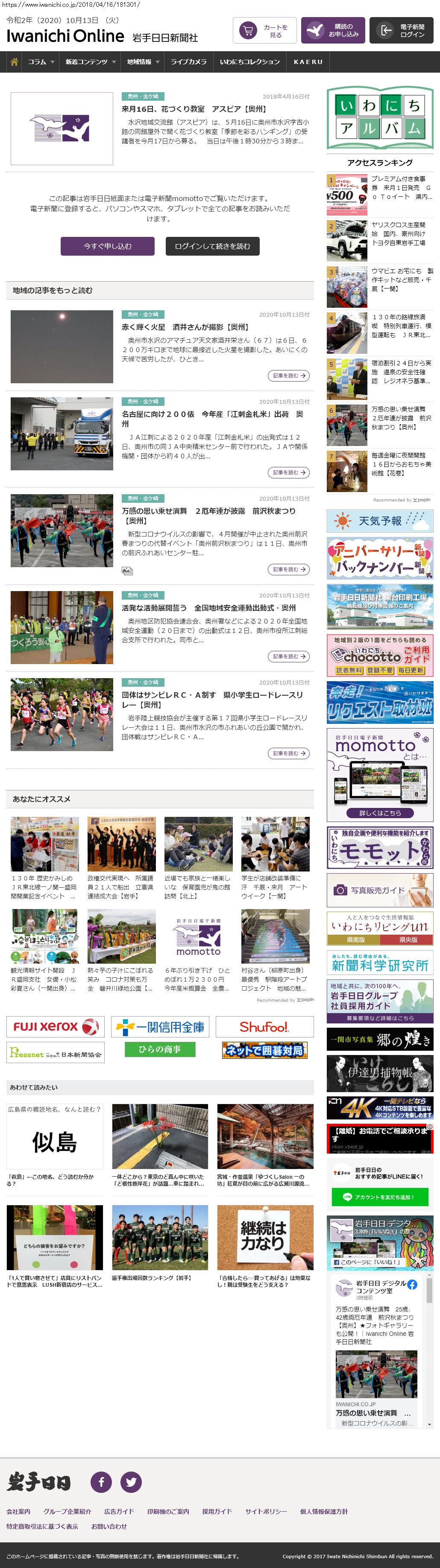The image size is (440, 1568).
Task: Open the 天気予報 banner
Action: point(380,521)
